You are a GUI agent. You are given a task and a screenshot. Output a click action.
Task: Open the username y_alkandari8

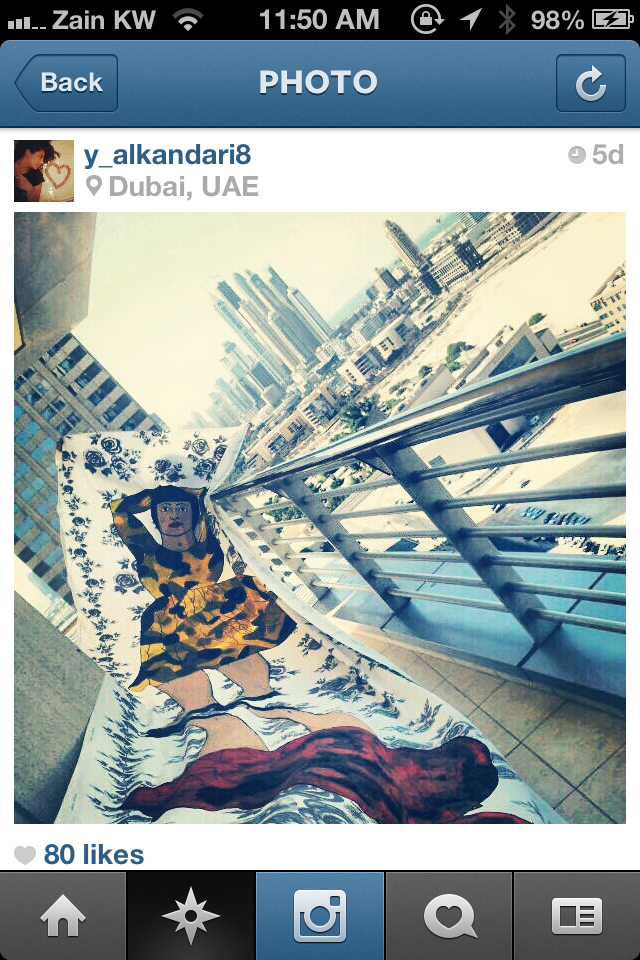pyautogui.click(x=167, y=155)
